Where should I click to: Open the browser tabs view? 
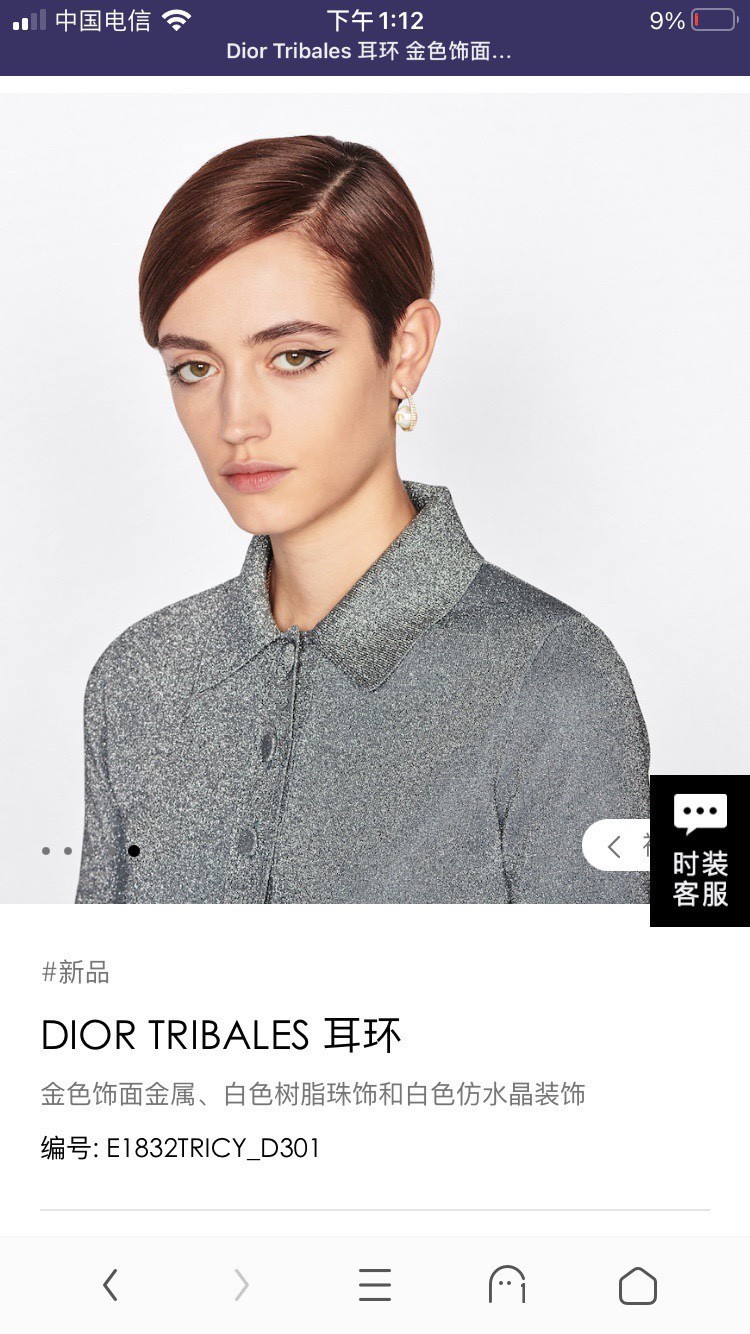point(507,1285)
